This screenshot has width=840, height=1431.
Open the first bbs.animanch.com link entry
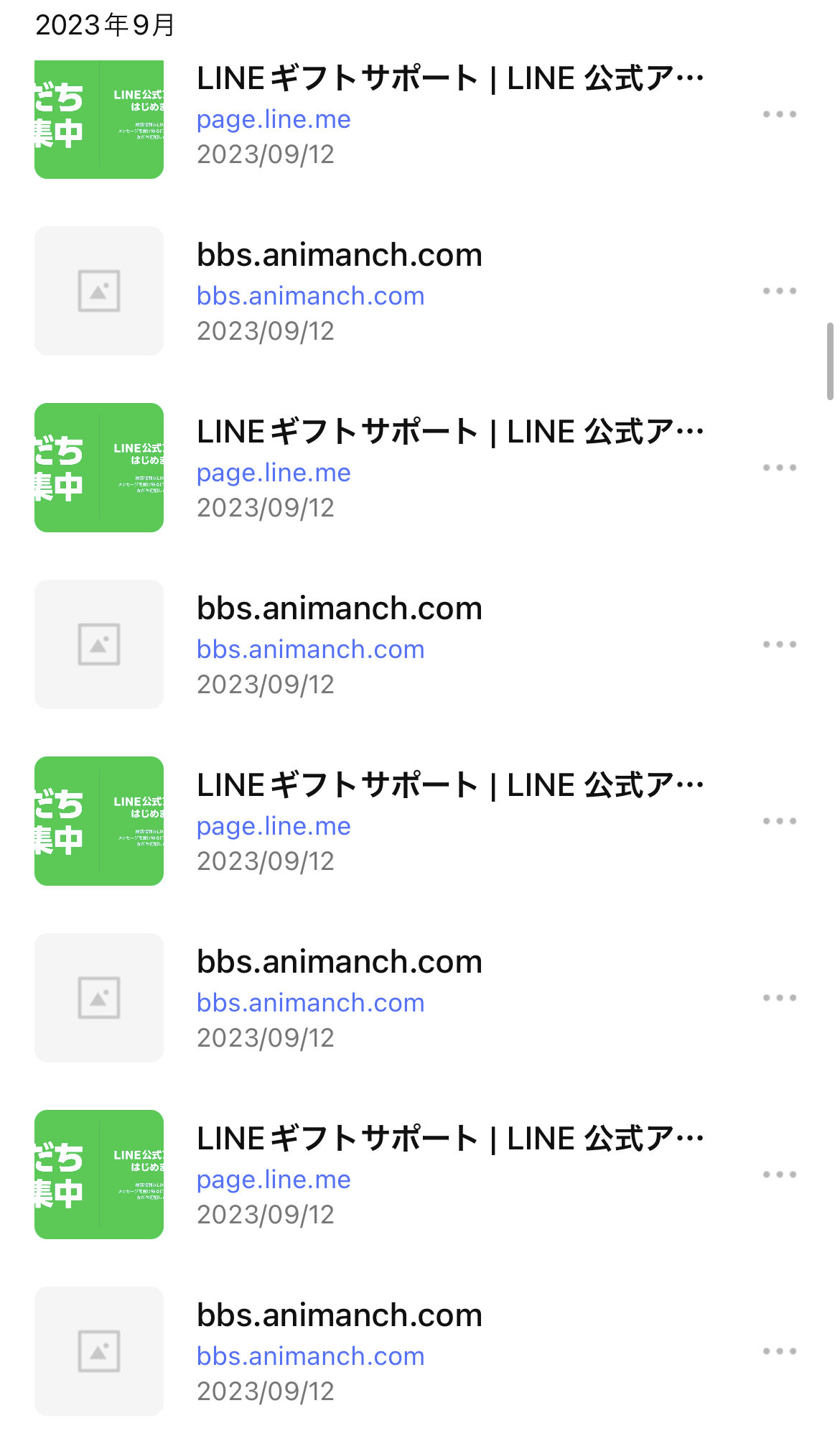coord(339,256)
